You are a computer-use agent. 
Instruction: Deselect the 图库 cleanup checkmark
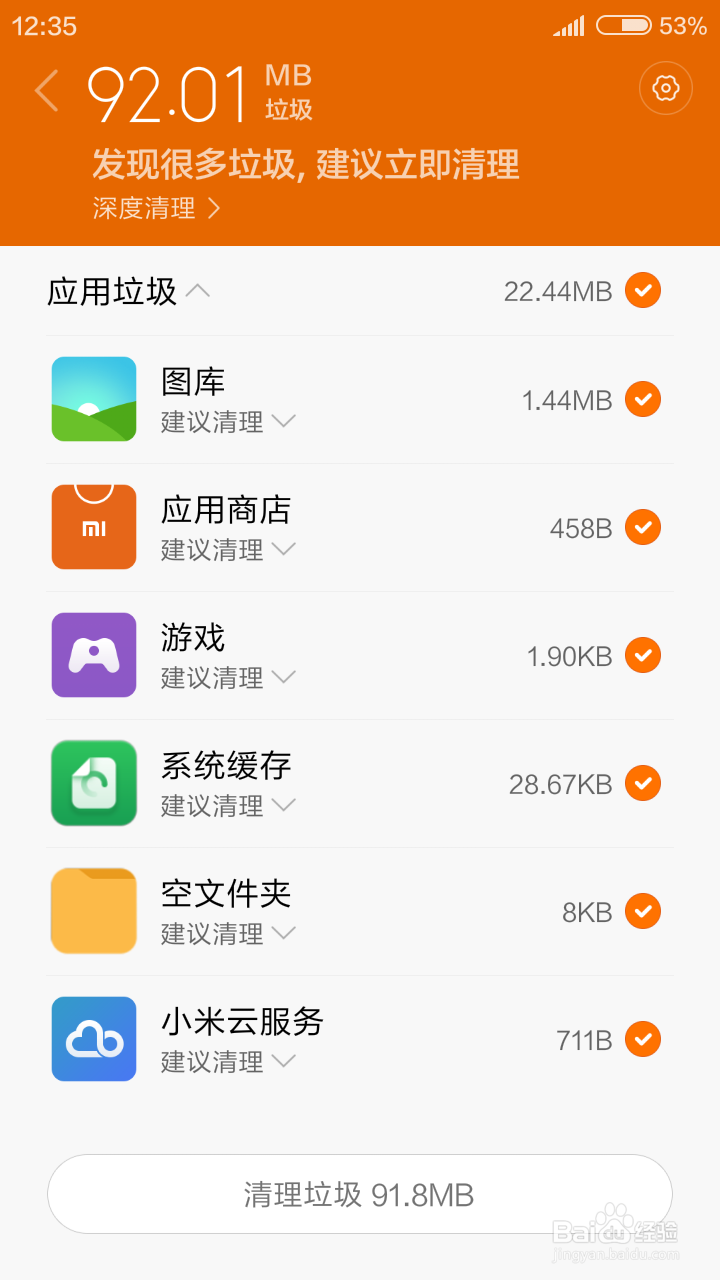643,399
